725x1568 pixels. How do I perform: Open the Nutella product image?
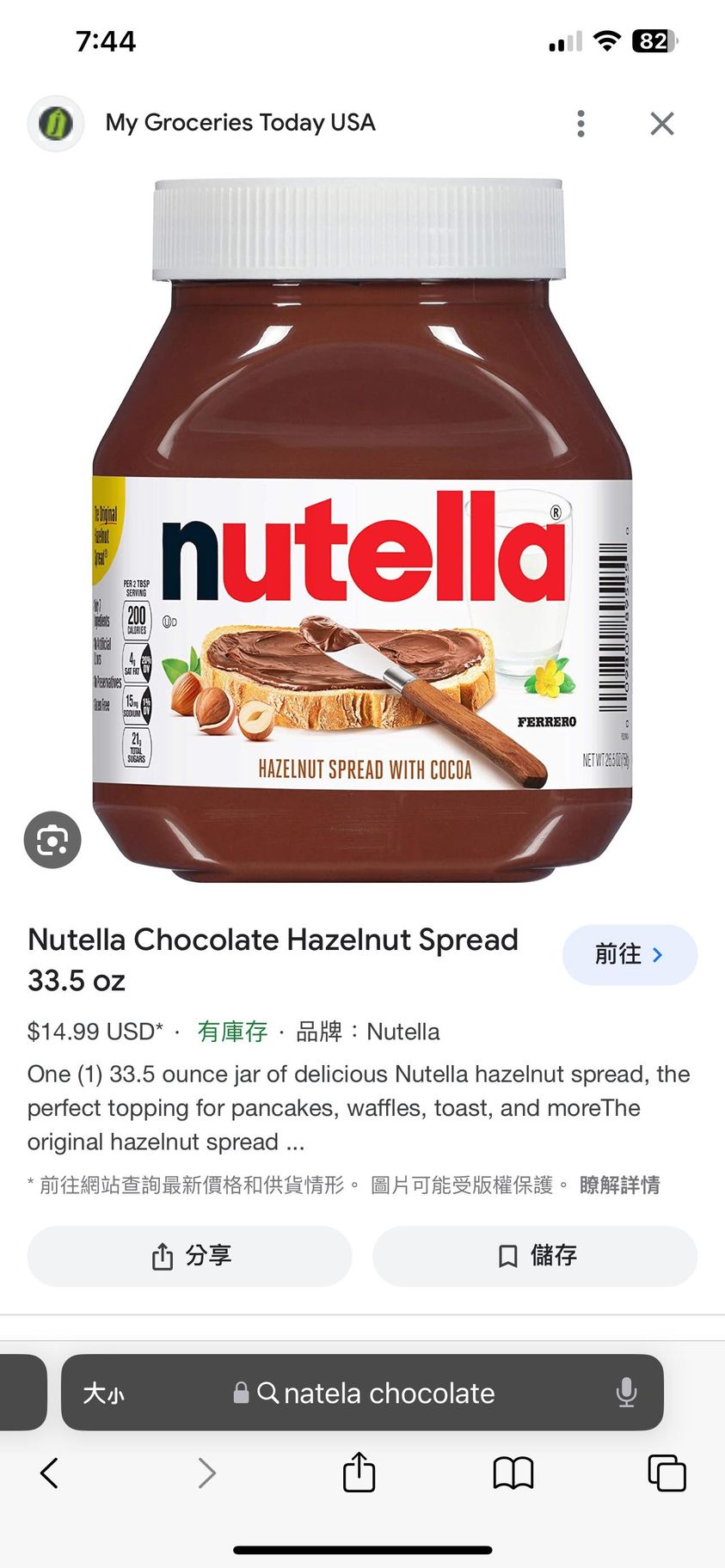click(362, 529)
